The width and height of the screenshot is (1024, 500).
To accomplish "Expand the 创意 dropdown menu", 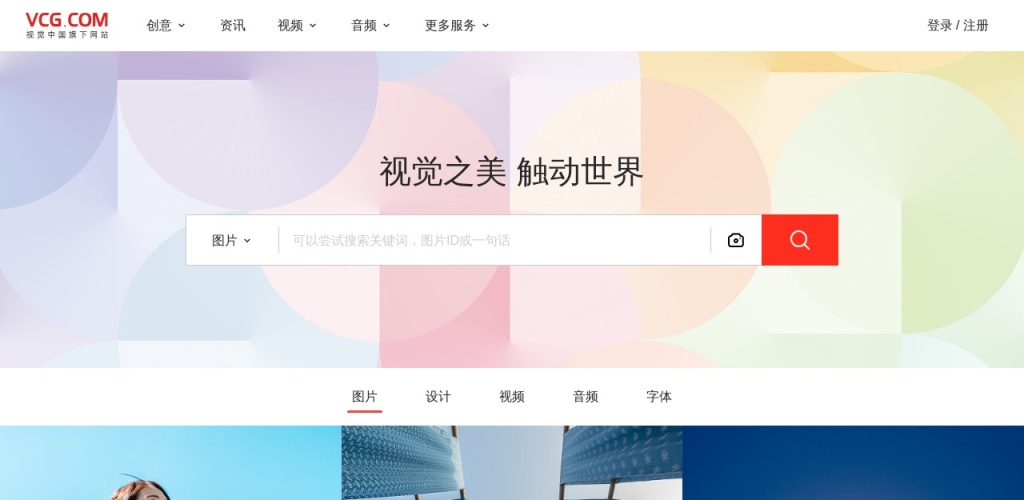I will tap(166, 26).
